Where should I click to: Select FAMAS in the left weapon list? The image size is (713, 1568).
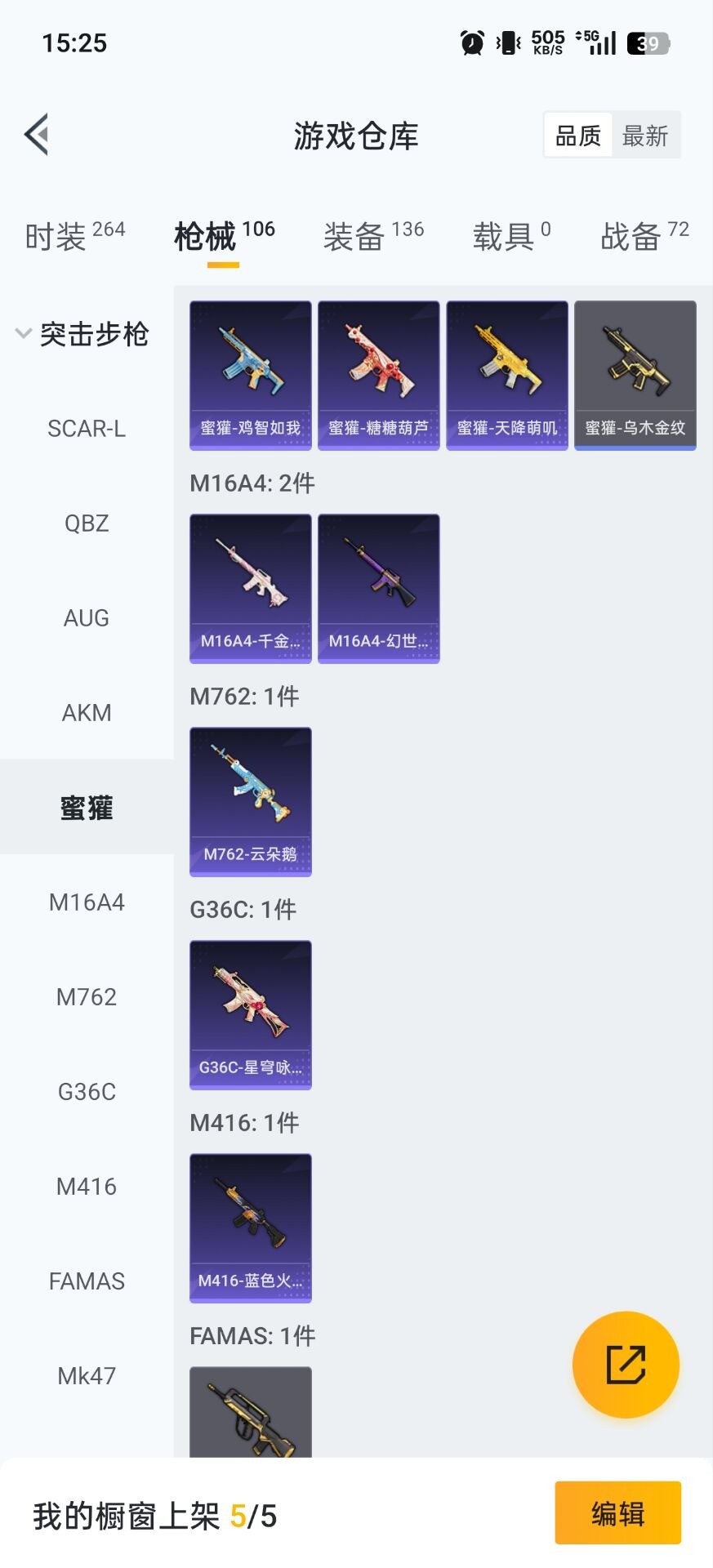point(87,1281)
